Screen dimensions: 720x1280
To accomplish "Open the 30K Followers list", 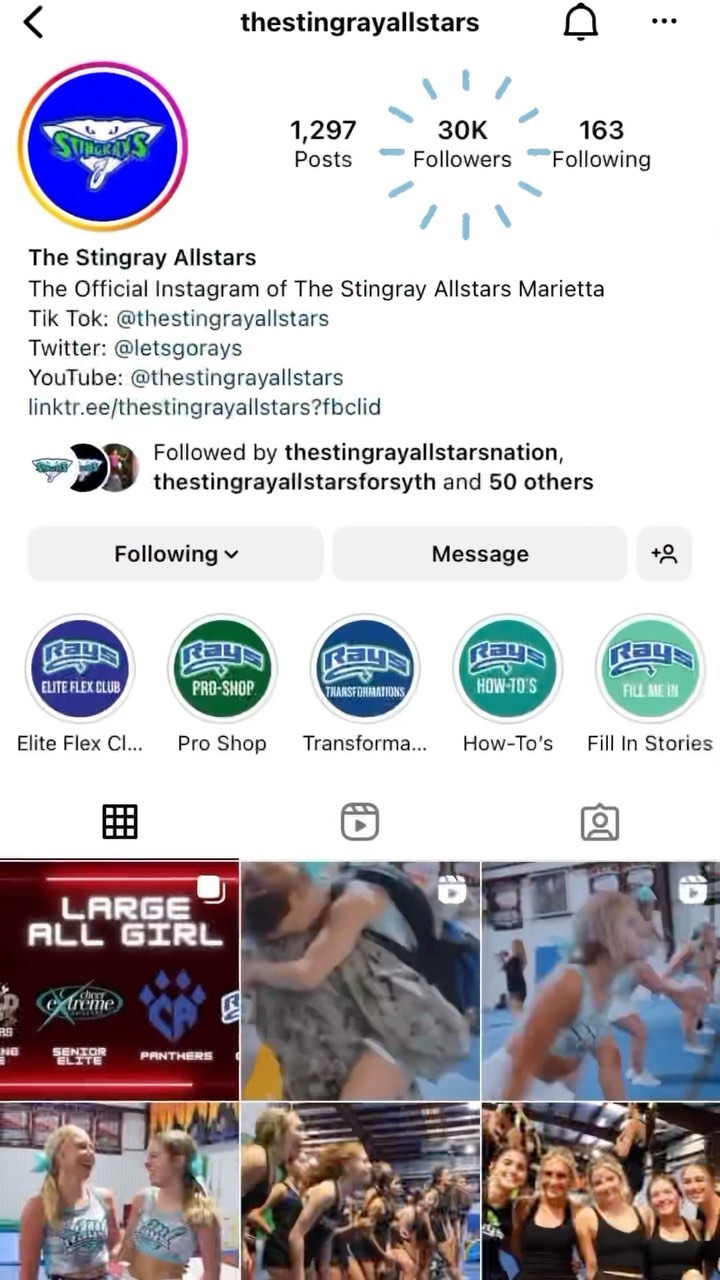I will (462, 144).
